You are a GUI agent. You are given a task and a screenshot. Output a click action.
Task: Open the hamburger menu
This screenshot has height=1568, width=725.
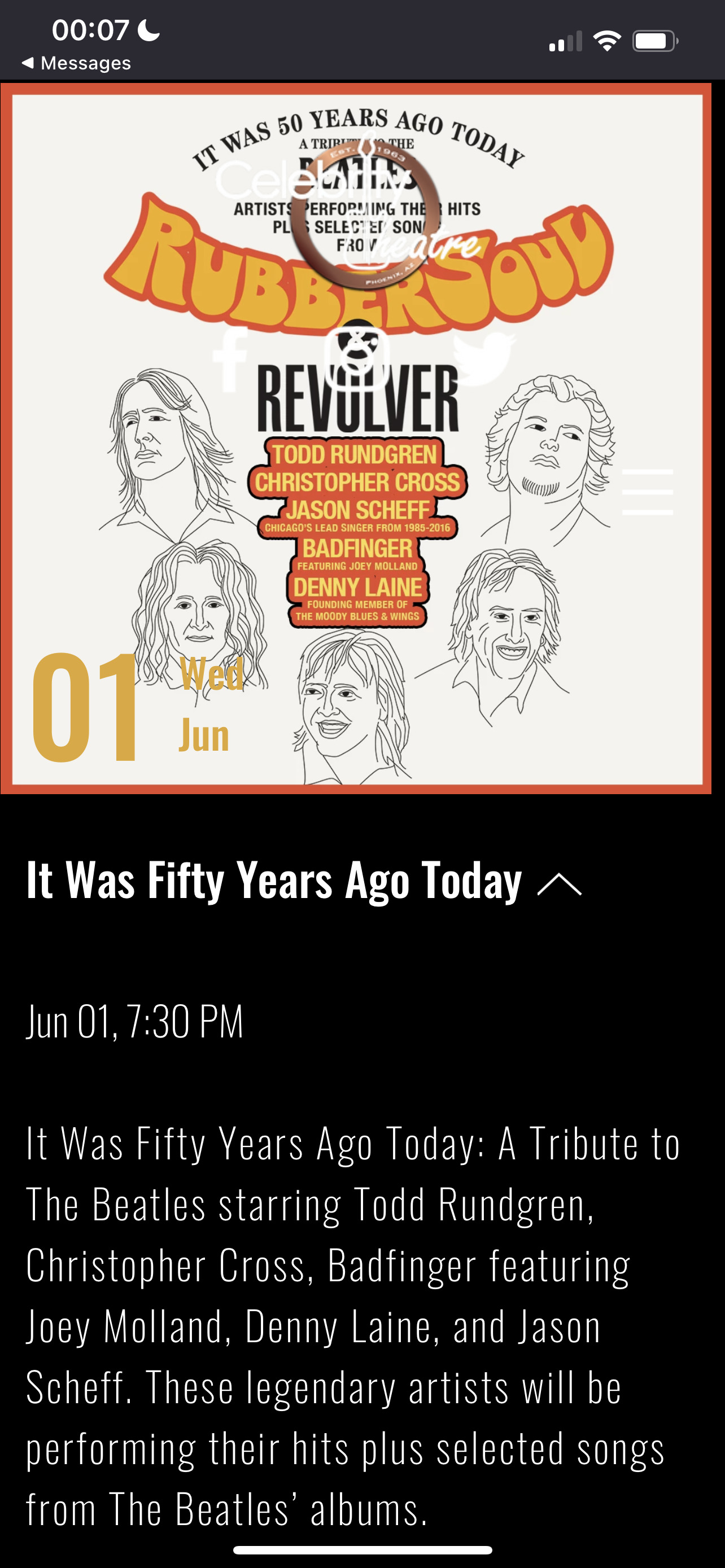coord(647,492)
